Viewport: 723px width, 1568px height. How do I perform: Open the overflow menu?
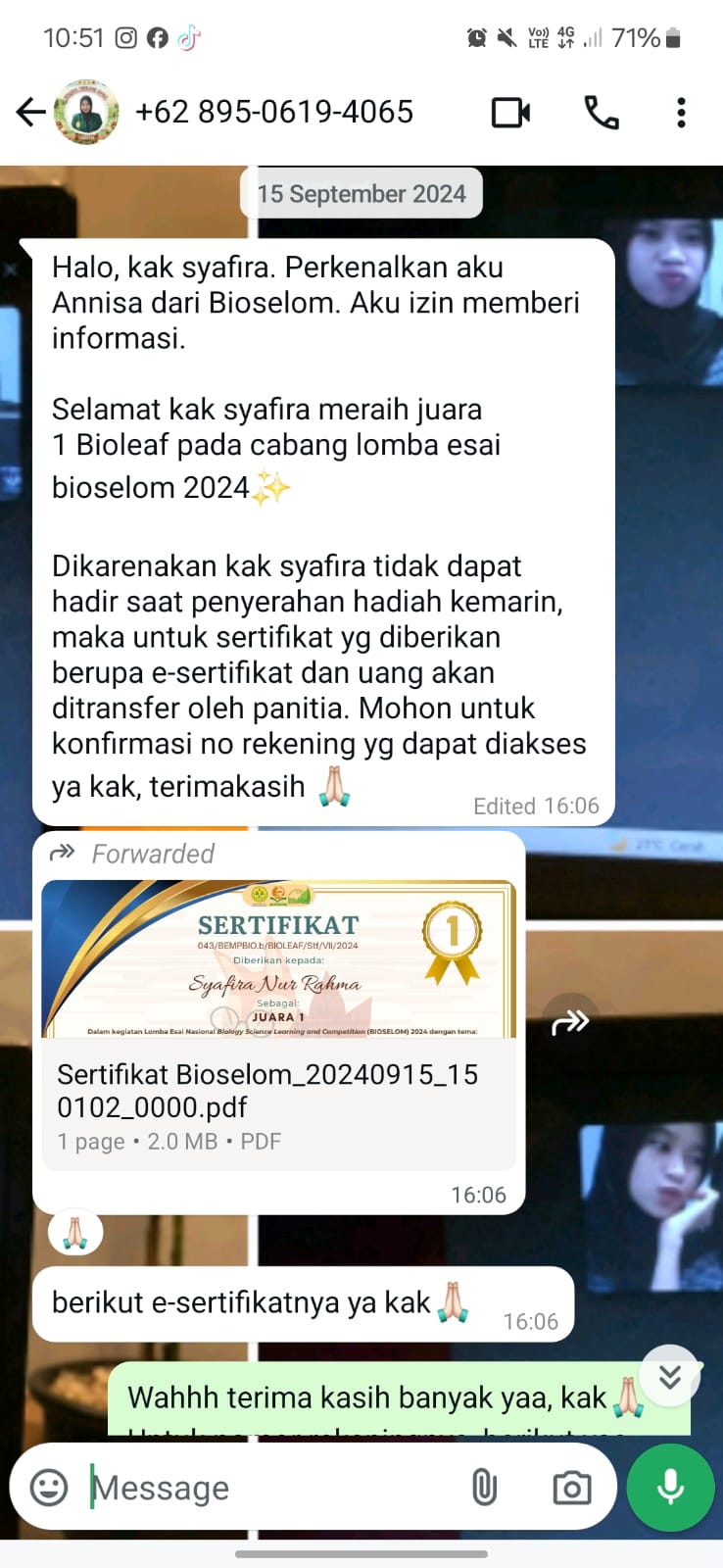(x=681, y=113)
